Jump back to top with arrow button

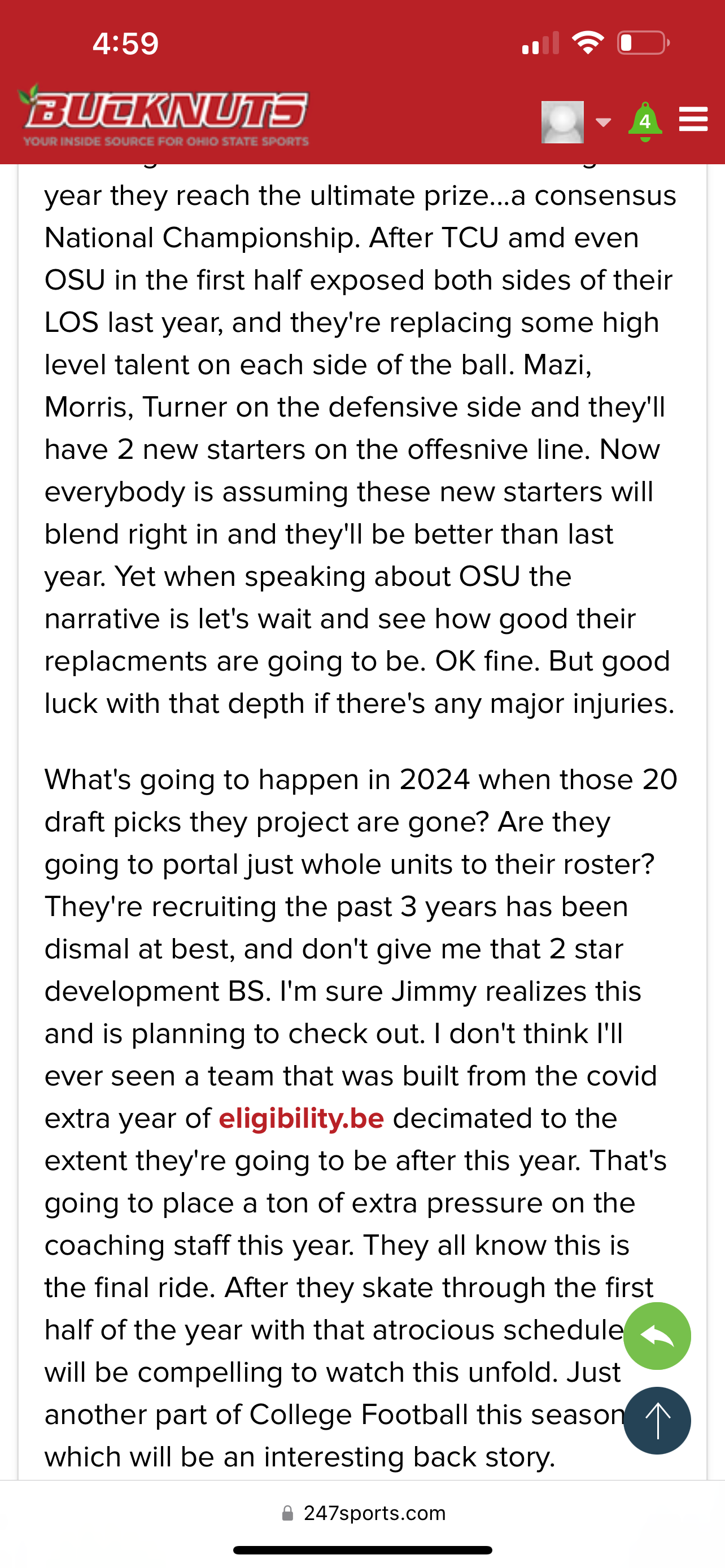[657, 1421]
